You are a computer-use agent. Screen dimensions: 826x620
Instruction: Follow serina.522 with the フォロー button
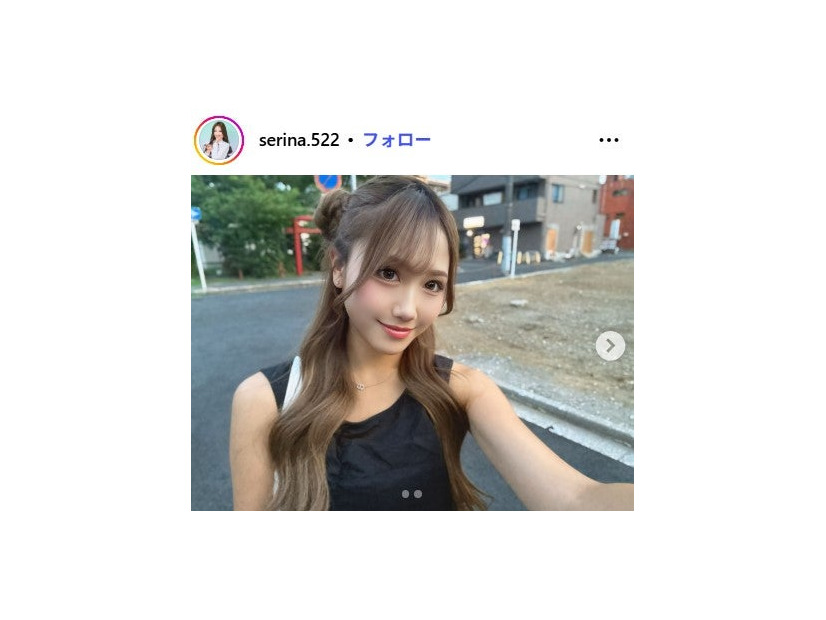pos(396,140)
